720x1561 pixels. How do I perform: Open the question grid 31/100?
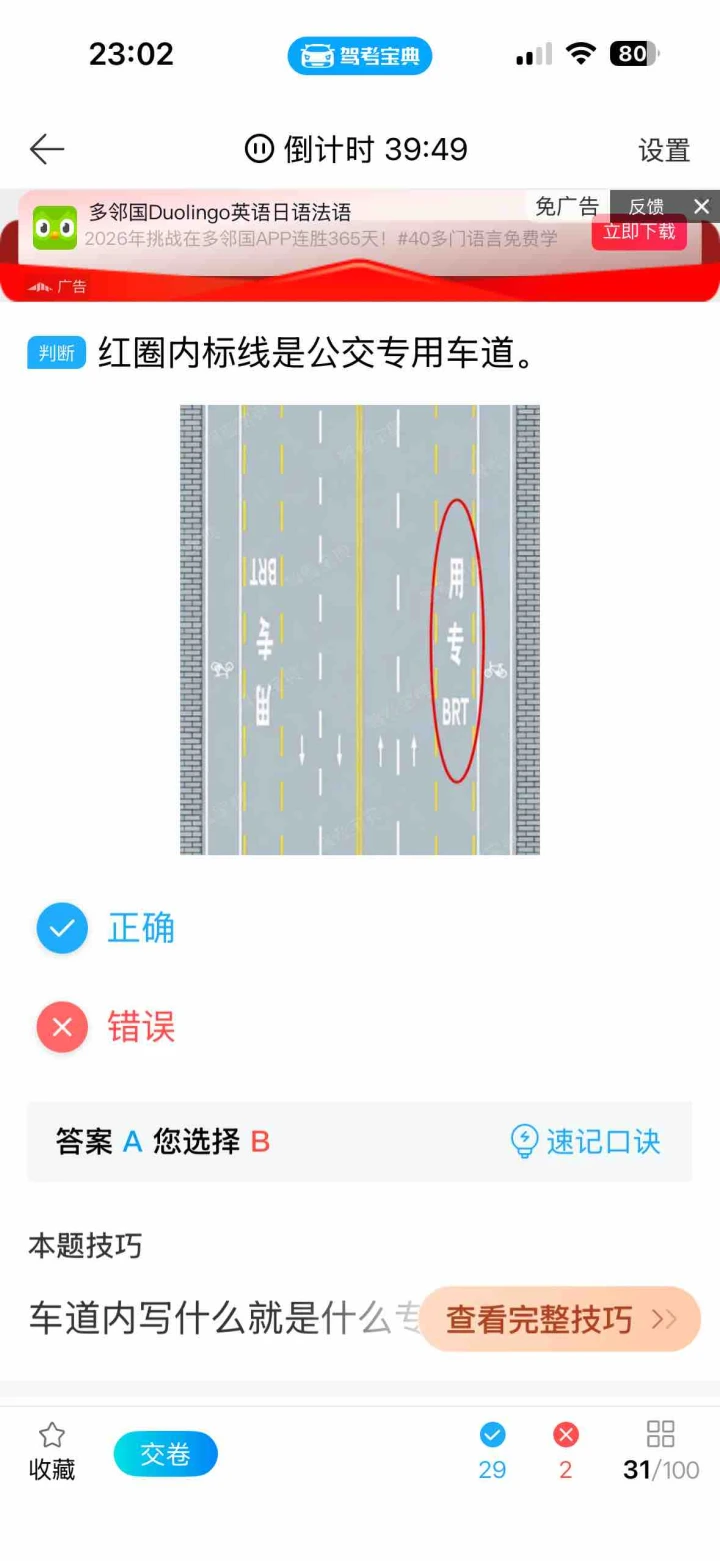(661, 1451)
